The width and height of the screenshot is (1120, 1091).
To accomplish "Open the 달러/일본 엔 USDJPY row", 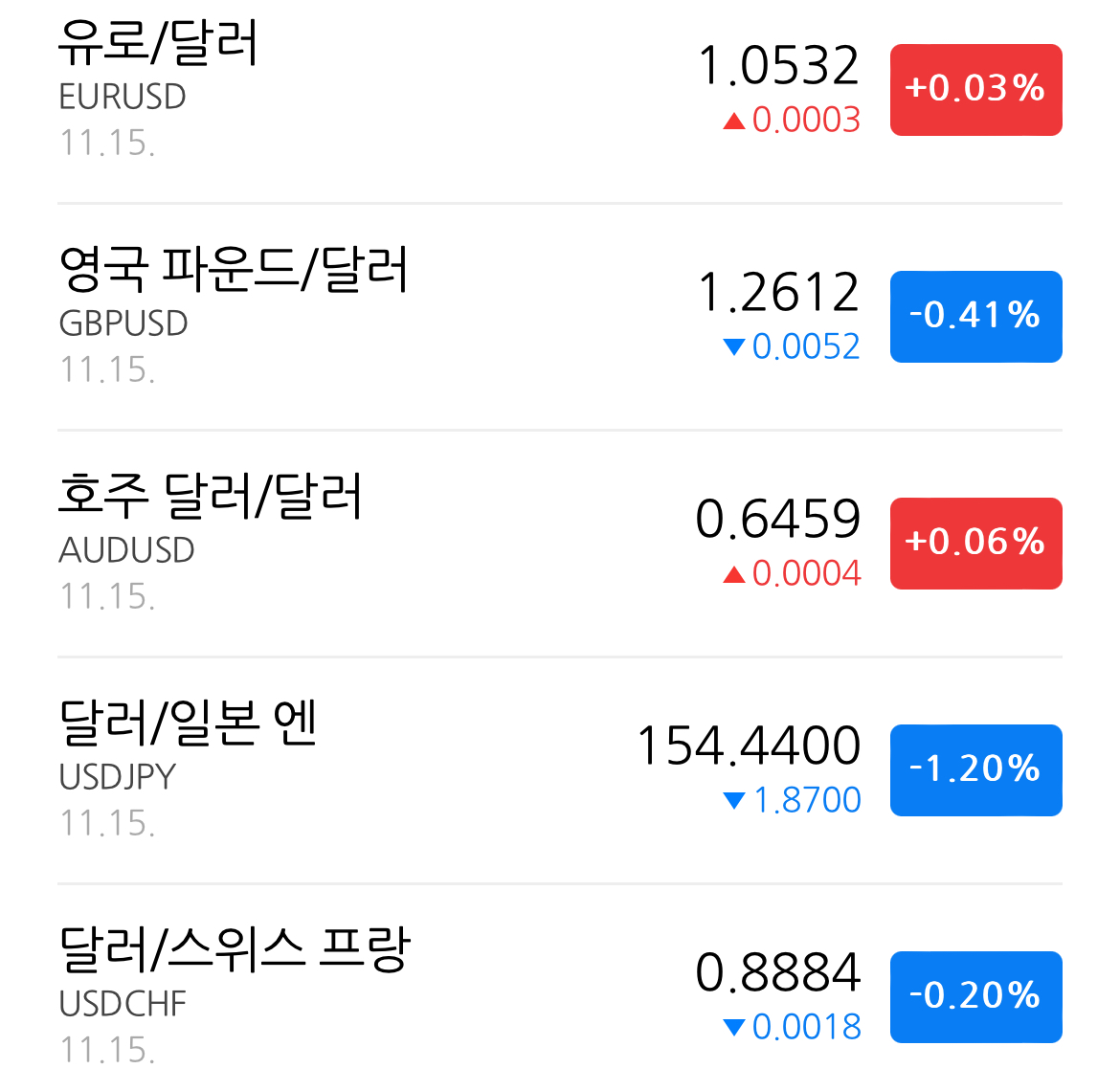I will pyautogui.click(x=560, y=770).
